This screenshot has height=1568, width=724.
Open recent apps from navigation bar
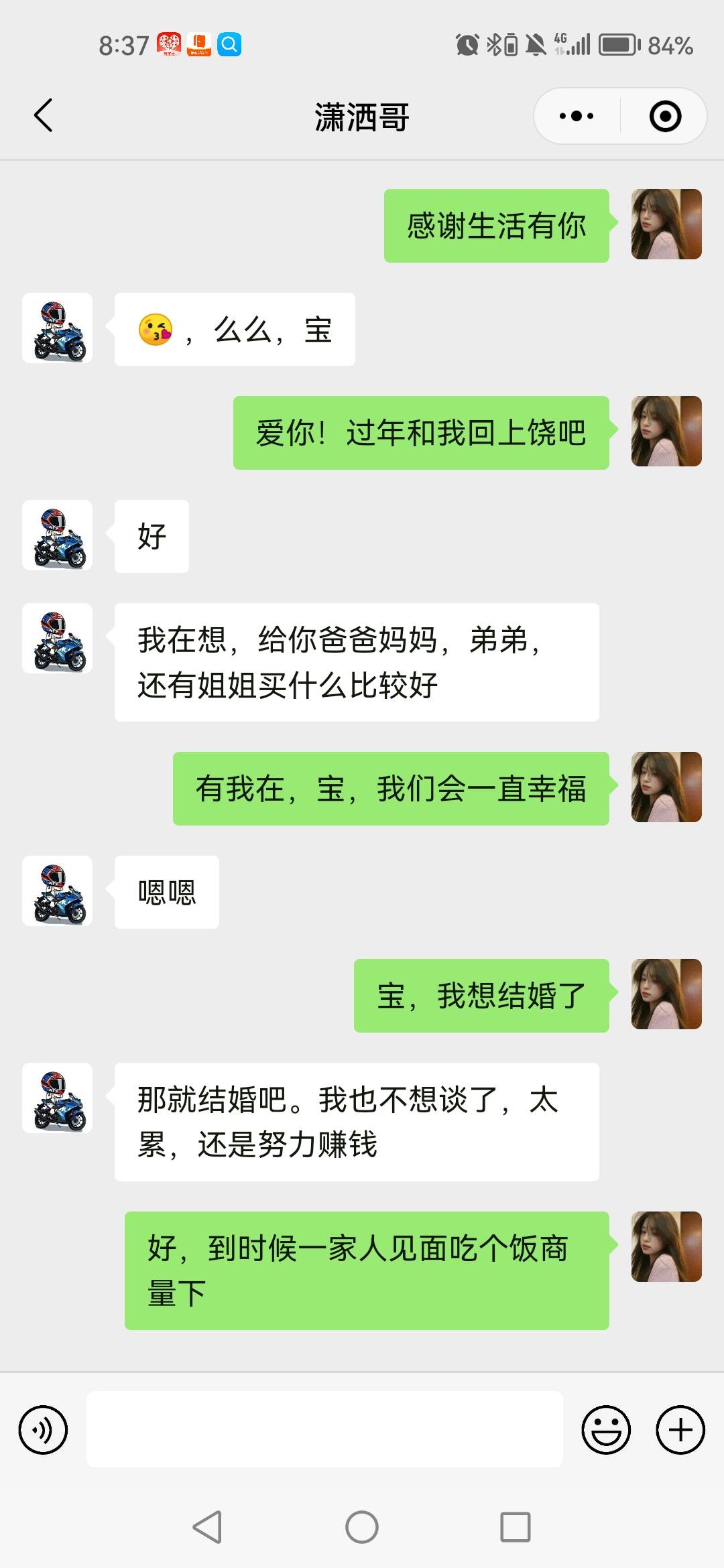(x=516, y=1527)
